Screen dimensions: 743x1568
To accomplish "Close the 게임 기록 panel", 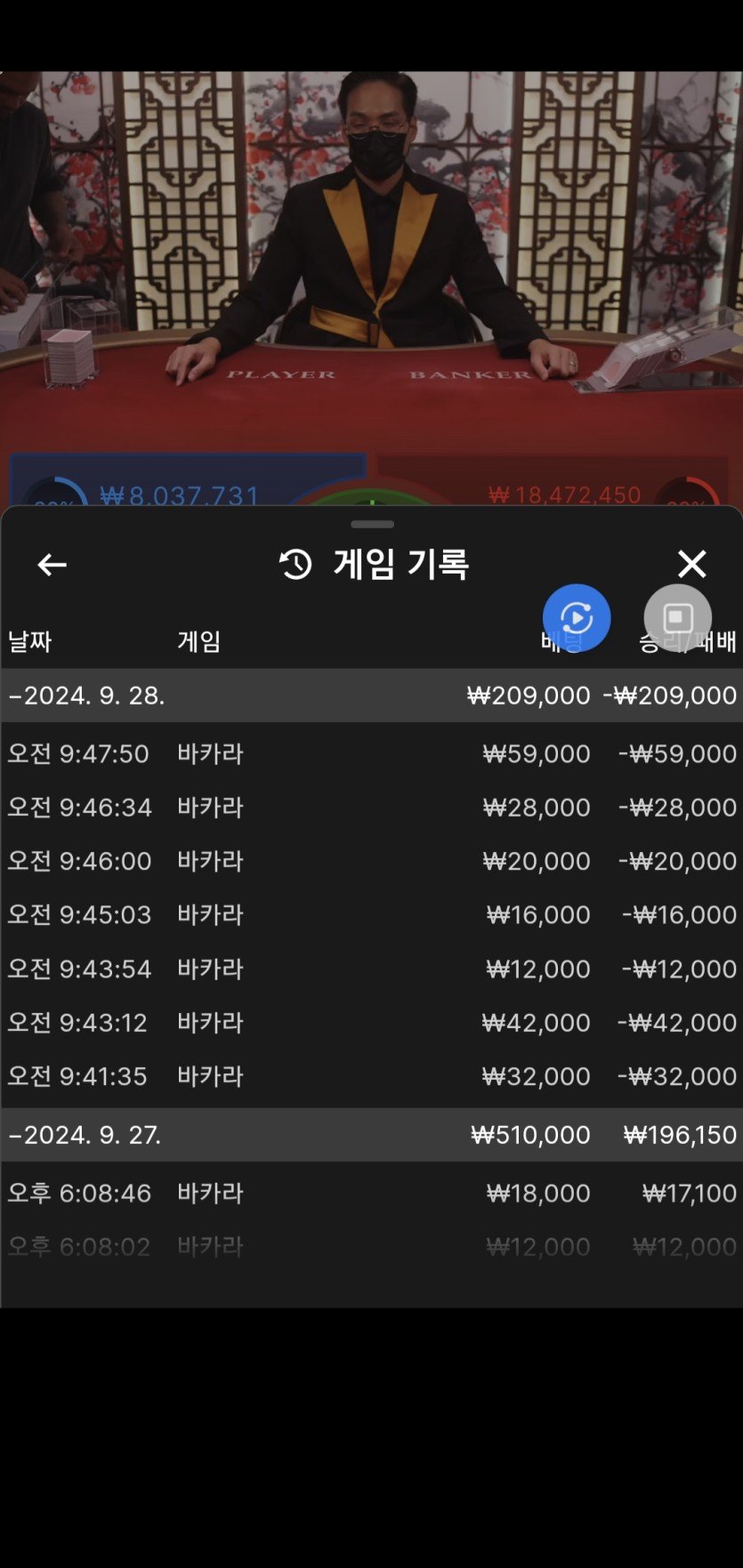I will [691, 564].
